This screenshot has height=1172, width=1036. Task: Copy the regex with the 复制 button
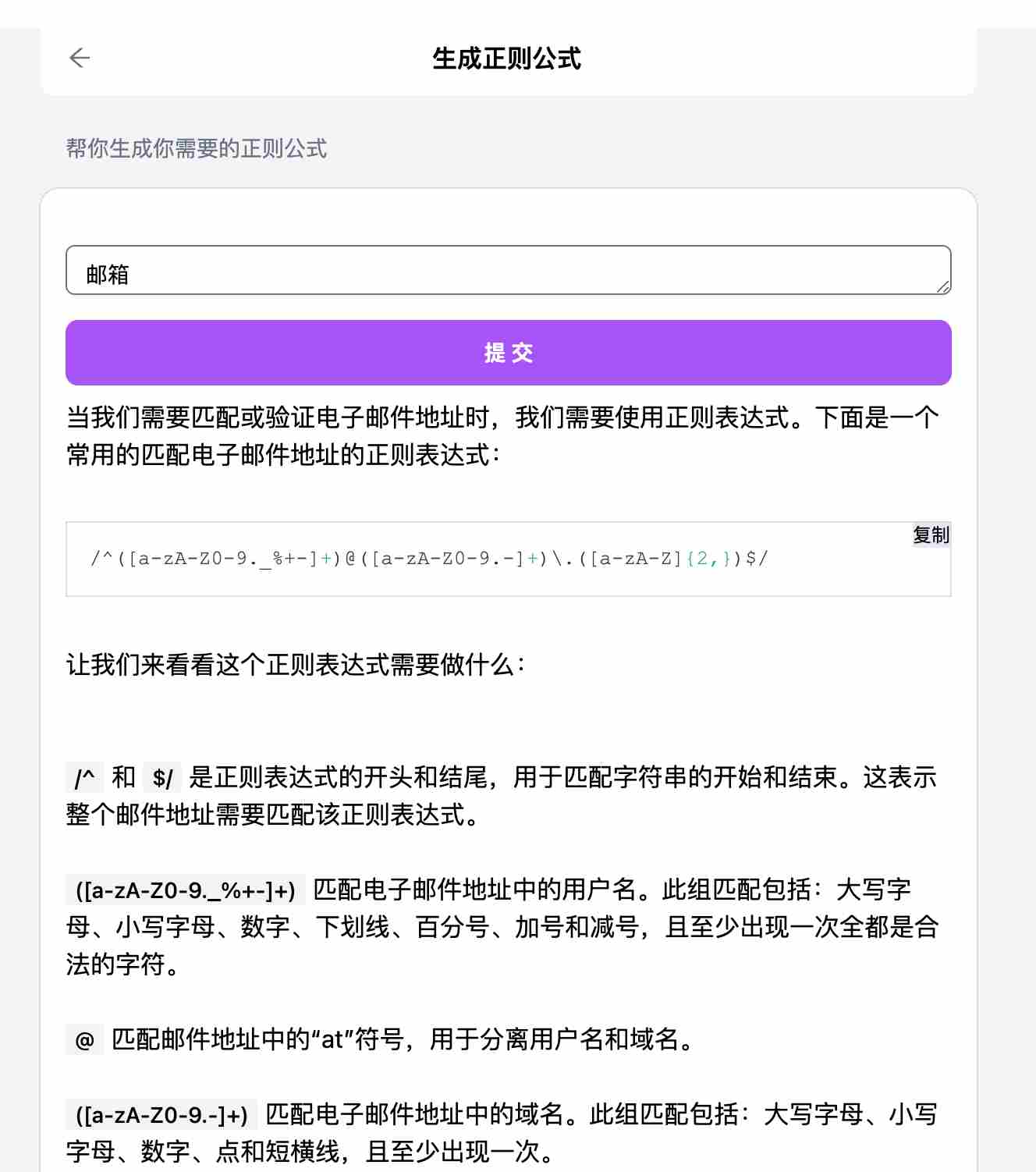tap(931, 535)
